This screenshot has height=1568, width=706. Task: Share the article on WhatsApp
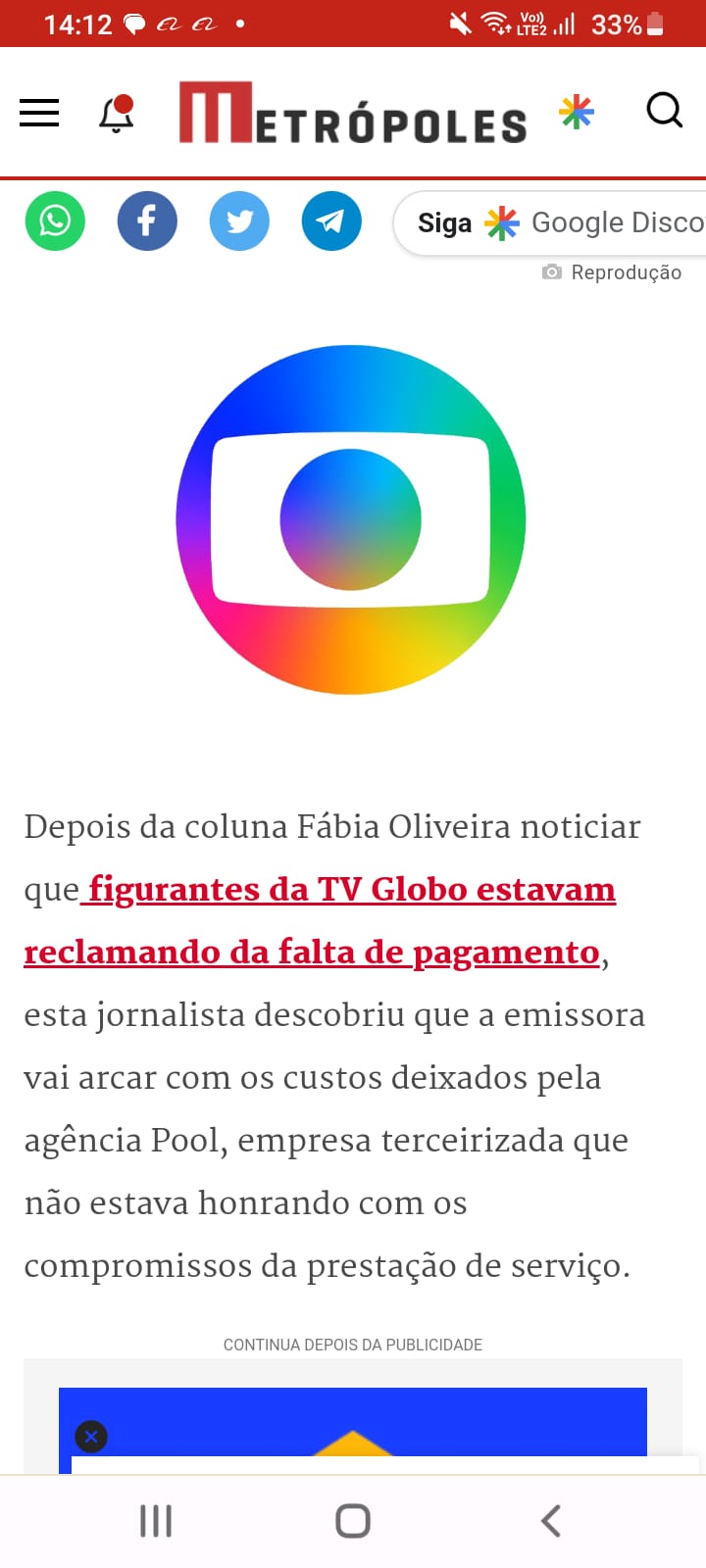[55, 221]
